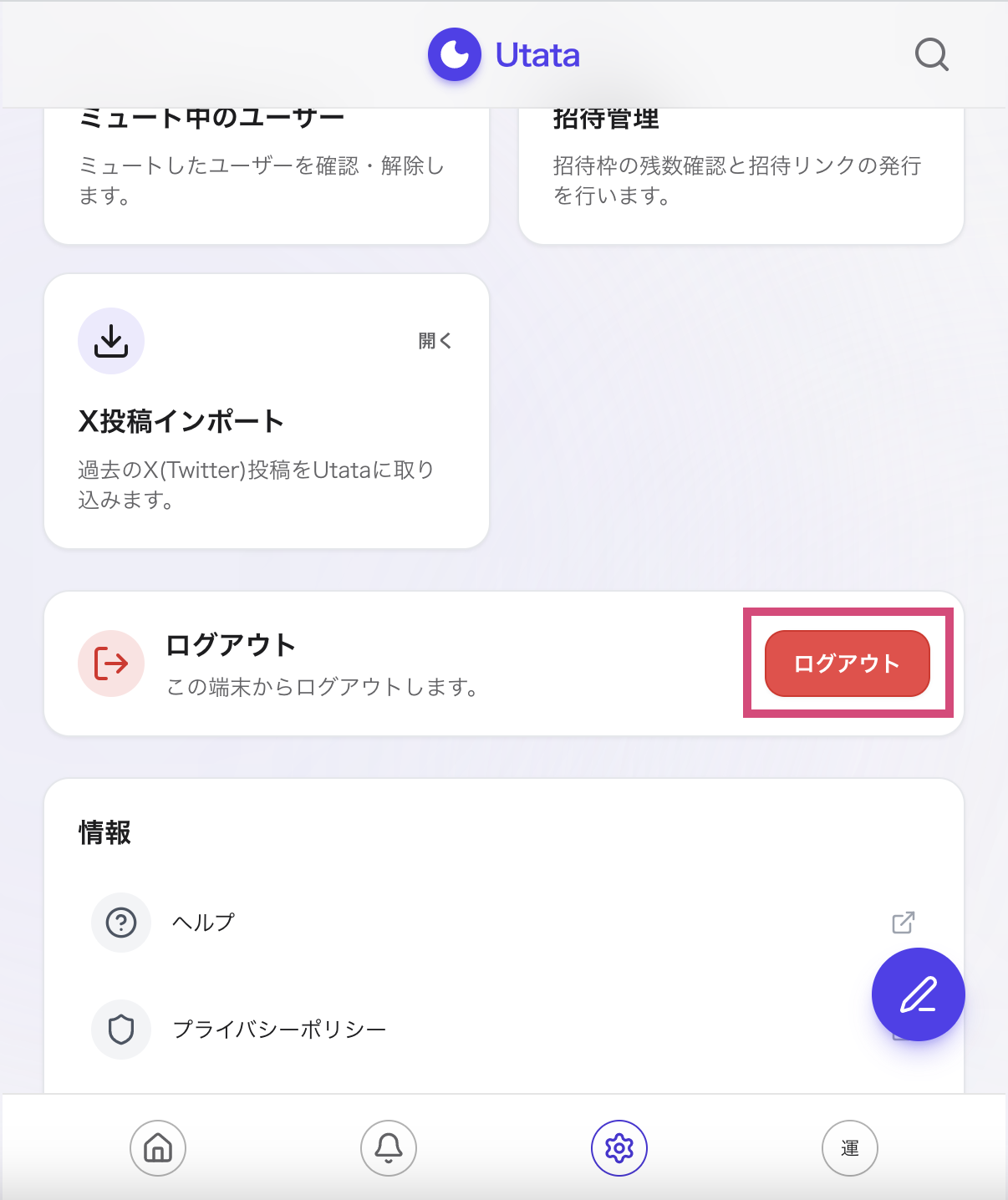Open notifications with the bell icon

click(x=389, y=1148)
